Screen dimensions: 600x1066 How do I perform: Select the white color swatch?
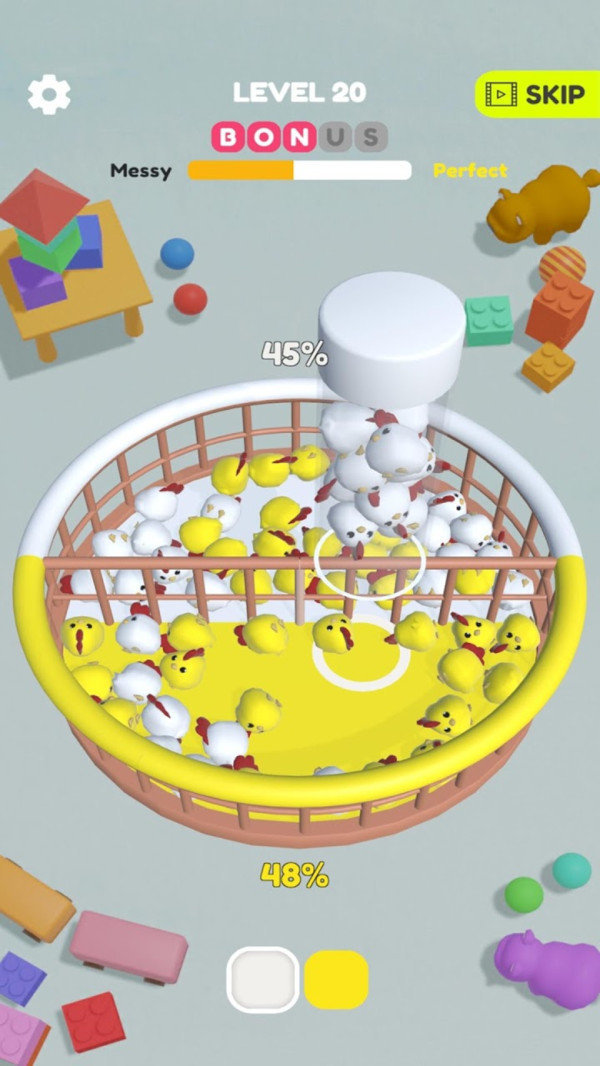(x=263, y=979)
